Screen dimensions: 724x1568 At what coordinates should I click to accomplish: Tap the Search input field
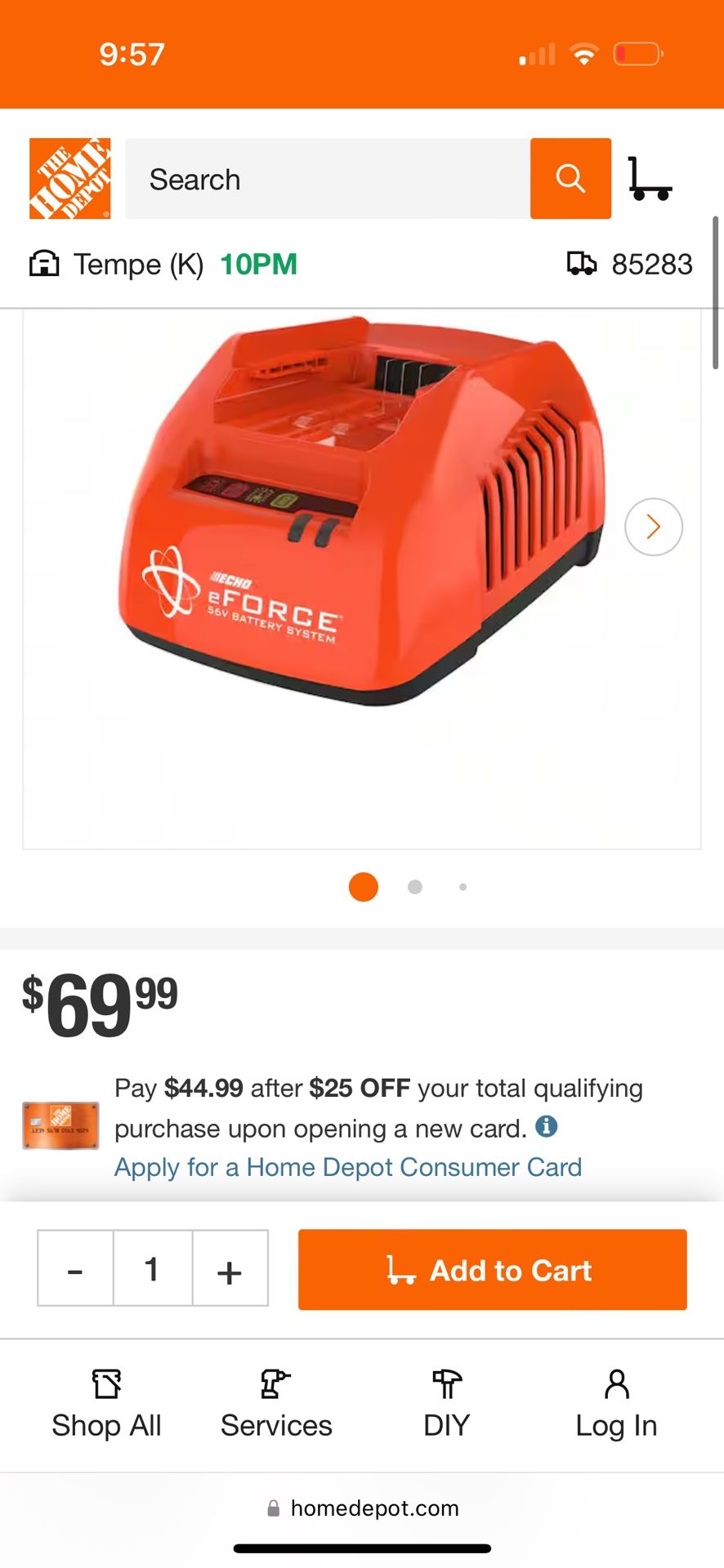tap(327, 178)
